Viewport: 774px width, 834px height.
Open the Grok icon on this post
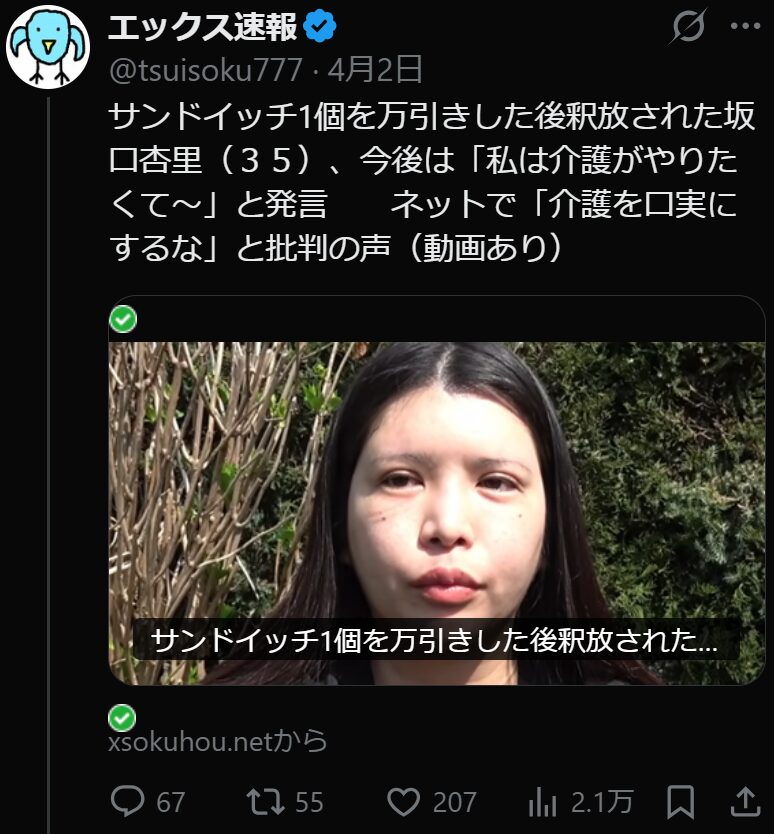[689, 26]
